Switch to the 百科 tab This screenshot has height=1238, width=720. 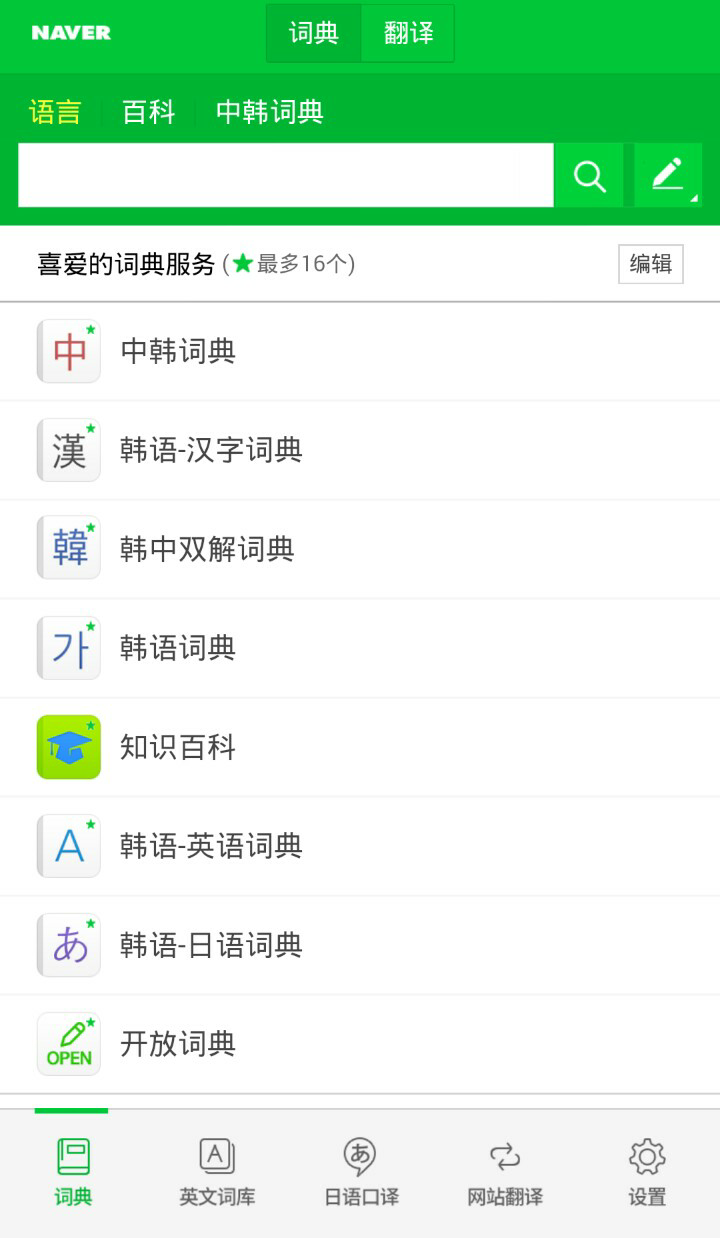(149, 112)
